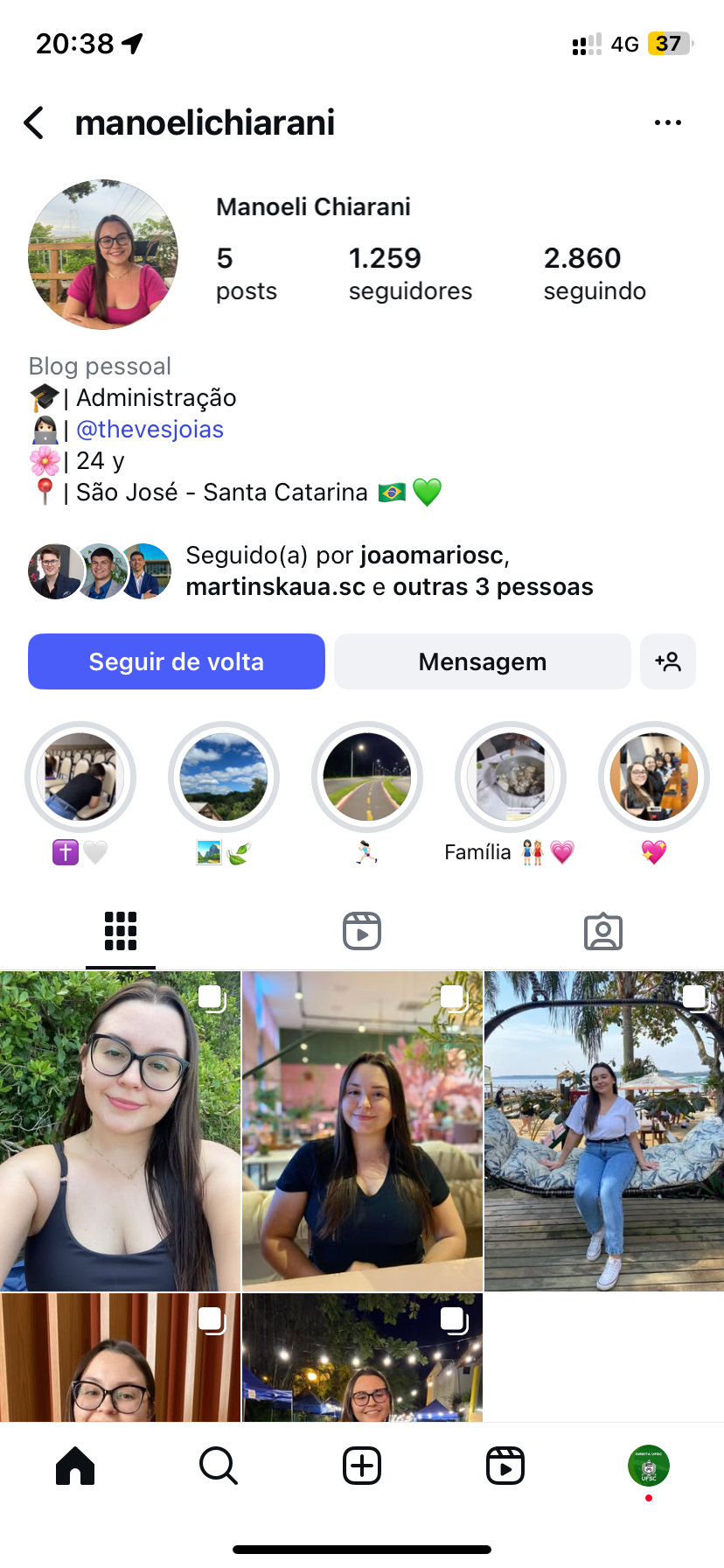View the 1.259 seguidores list

[x=409, y=273]
